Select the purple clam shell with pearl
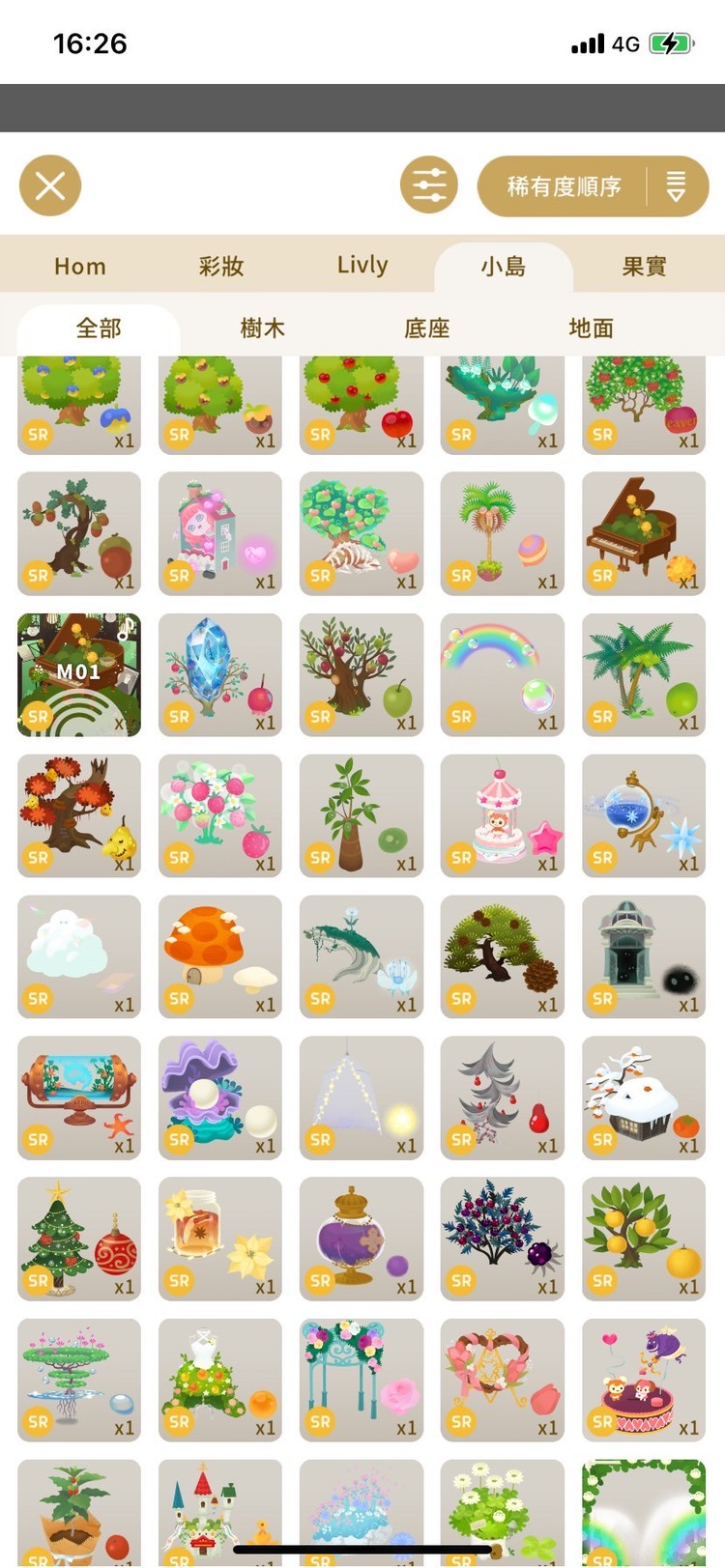725x1568 pixels. (220, 1098)
